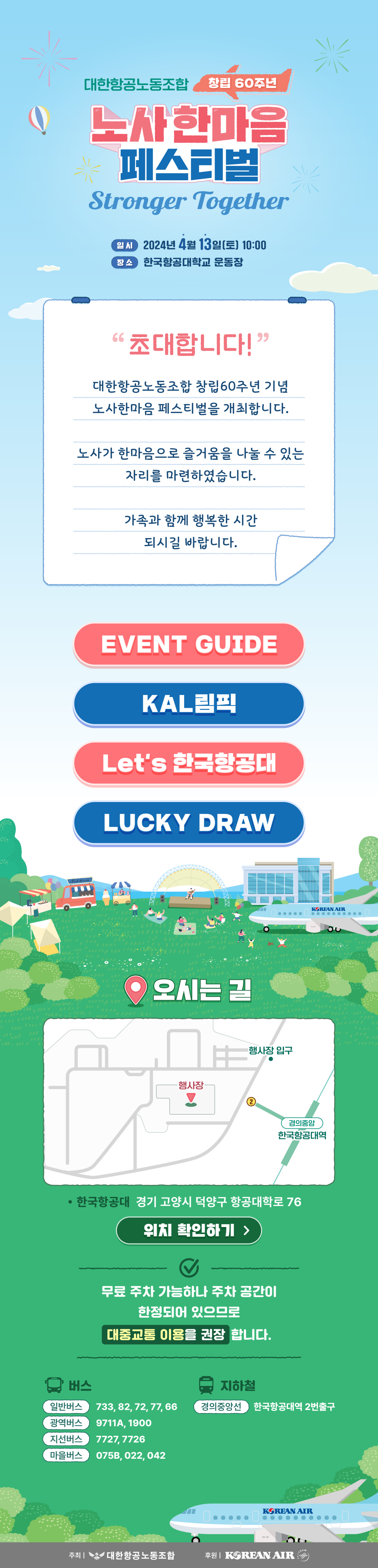The image size is (378, 1568).
Task: Select the LUCKY DRAW button
Action: (189, 822)
